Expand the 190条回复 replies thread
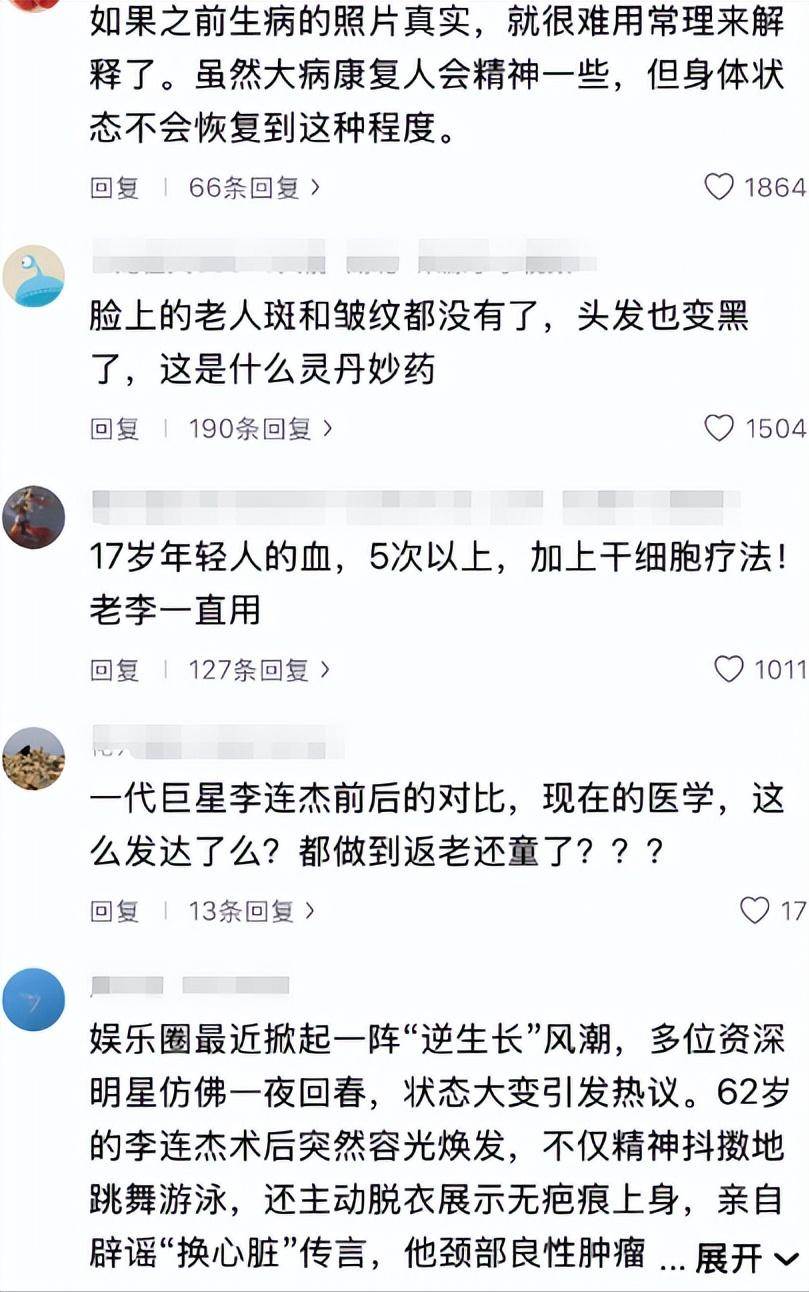 (x=260, y=428)
